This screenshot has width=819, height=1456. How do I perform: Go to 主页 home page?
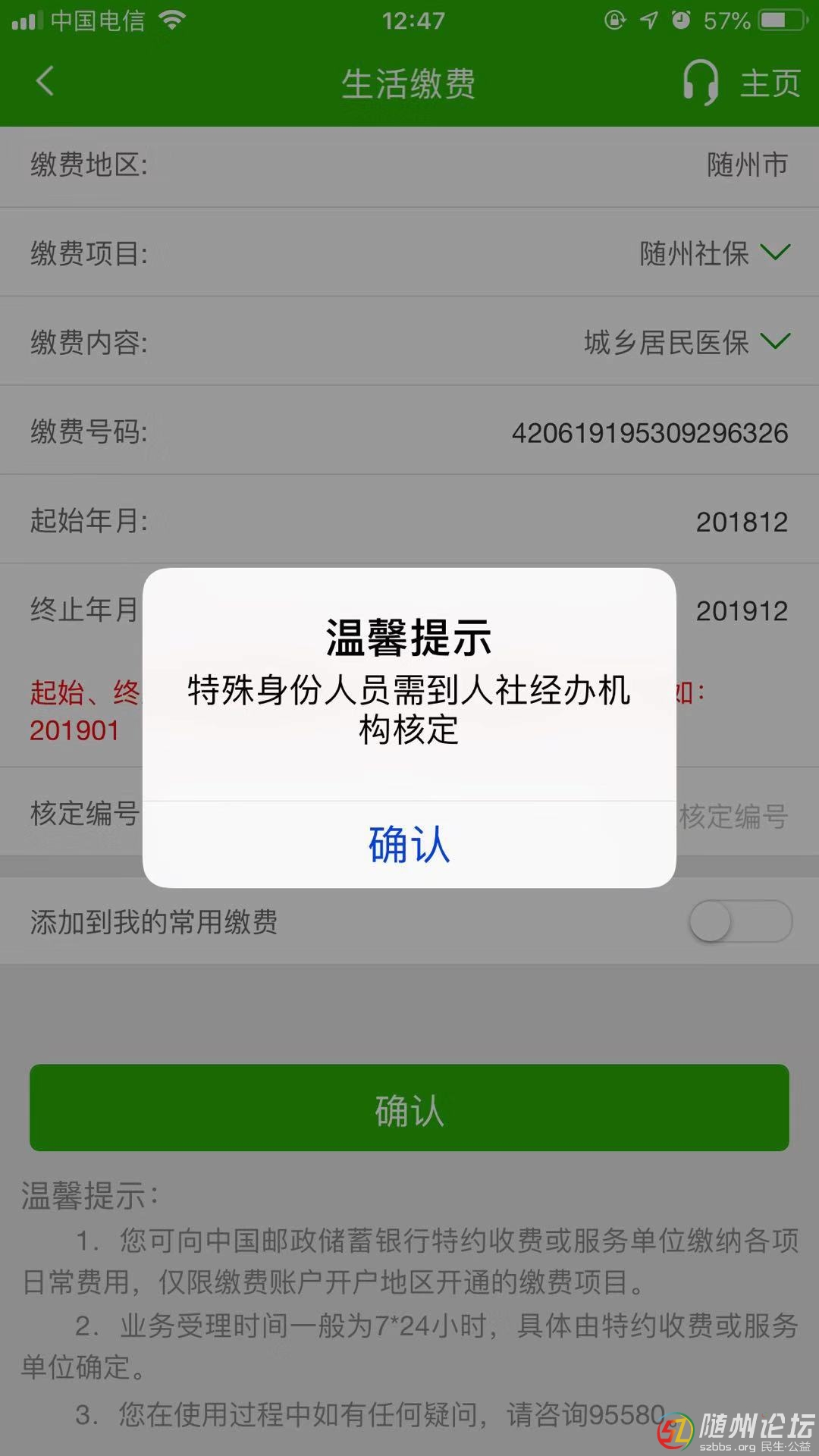[x=770, y=83]
